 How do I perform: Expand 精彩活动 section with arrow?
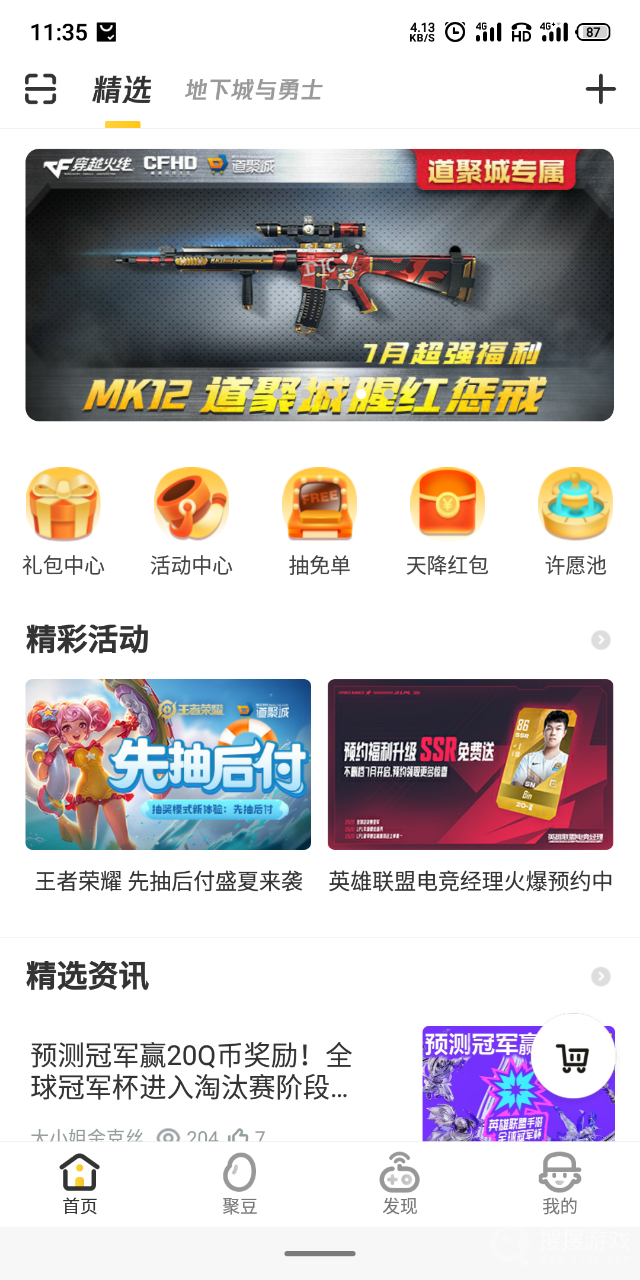tap(600, 640)
